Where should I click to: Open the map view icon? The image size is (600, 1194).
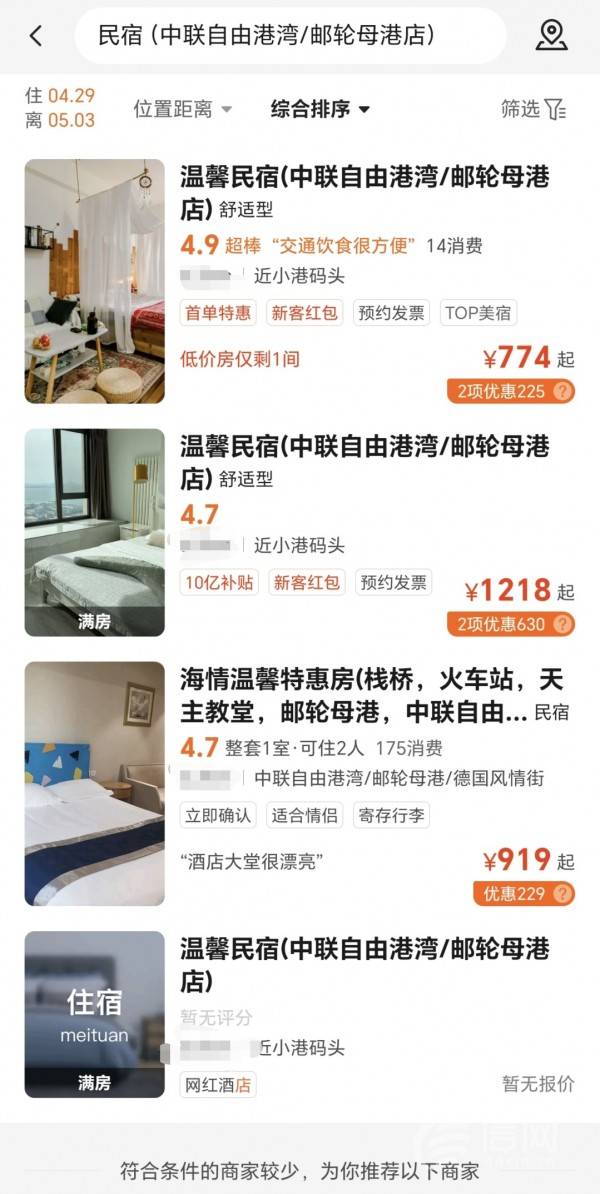pos(551,36)
